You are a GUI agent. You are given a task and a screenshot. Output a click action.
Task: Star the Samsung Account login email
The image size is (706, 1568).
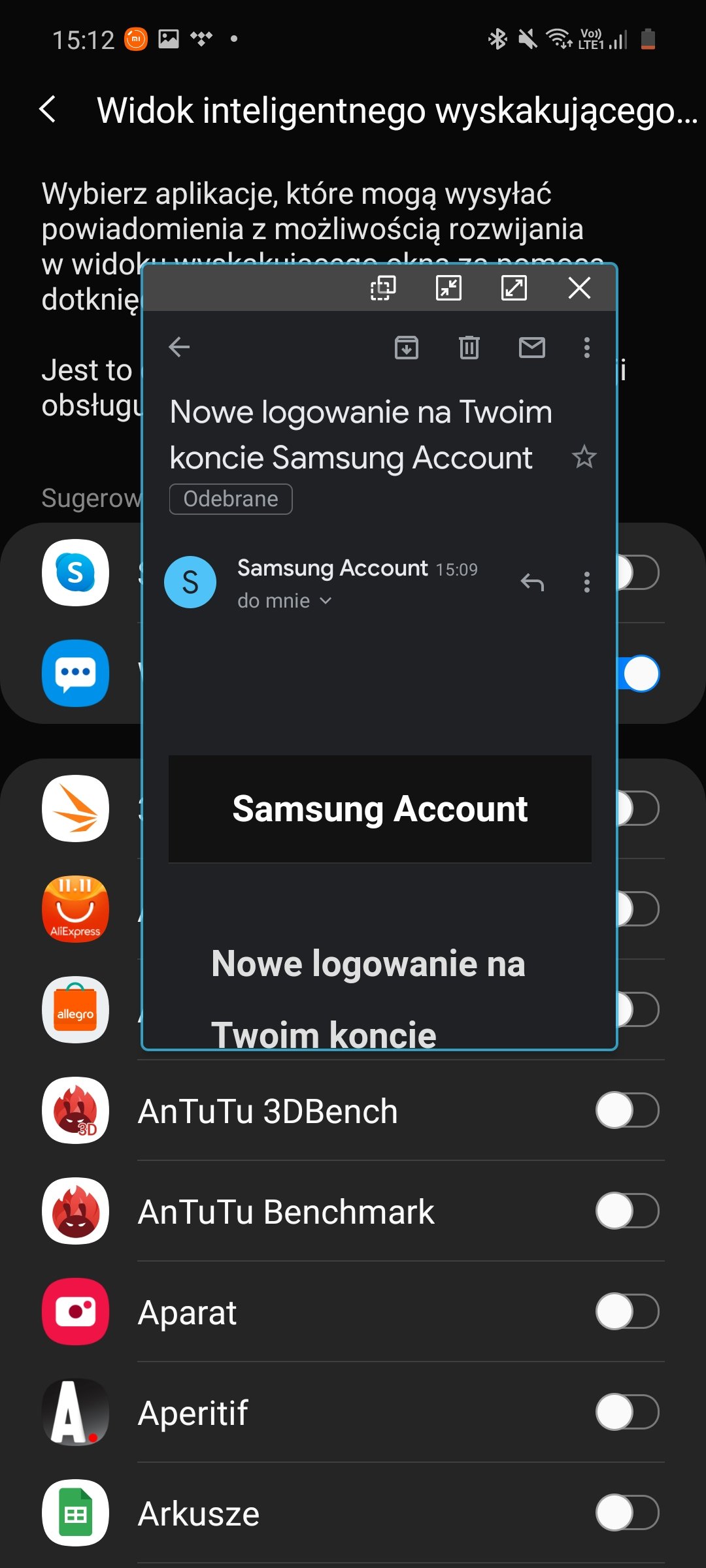pyautogui.click(x=584, y=457)
